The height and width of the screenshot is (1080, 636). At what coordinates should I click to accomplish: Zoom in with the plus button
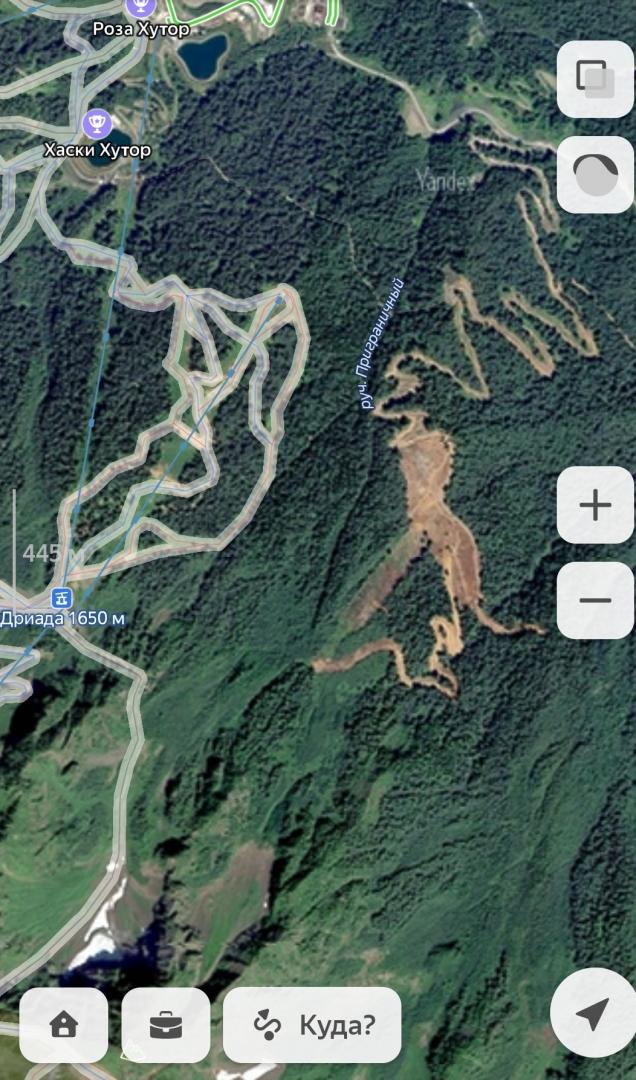coord(594,505)
